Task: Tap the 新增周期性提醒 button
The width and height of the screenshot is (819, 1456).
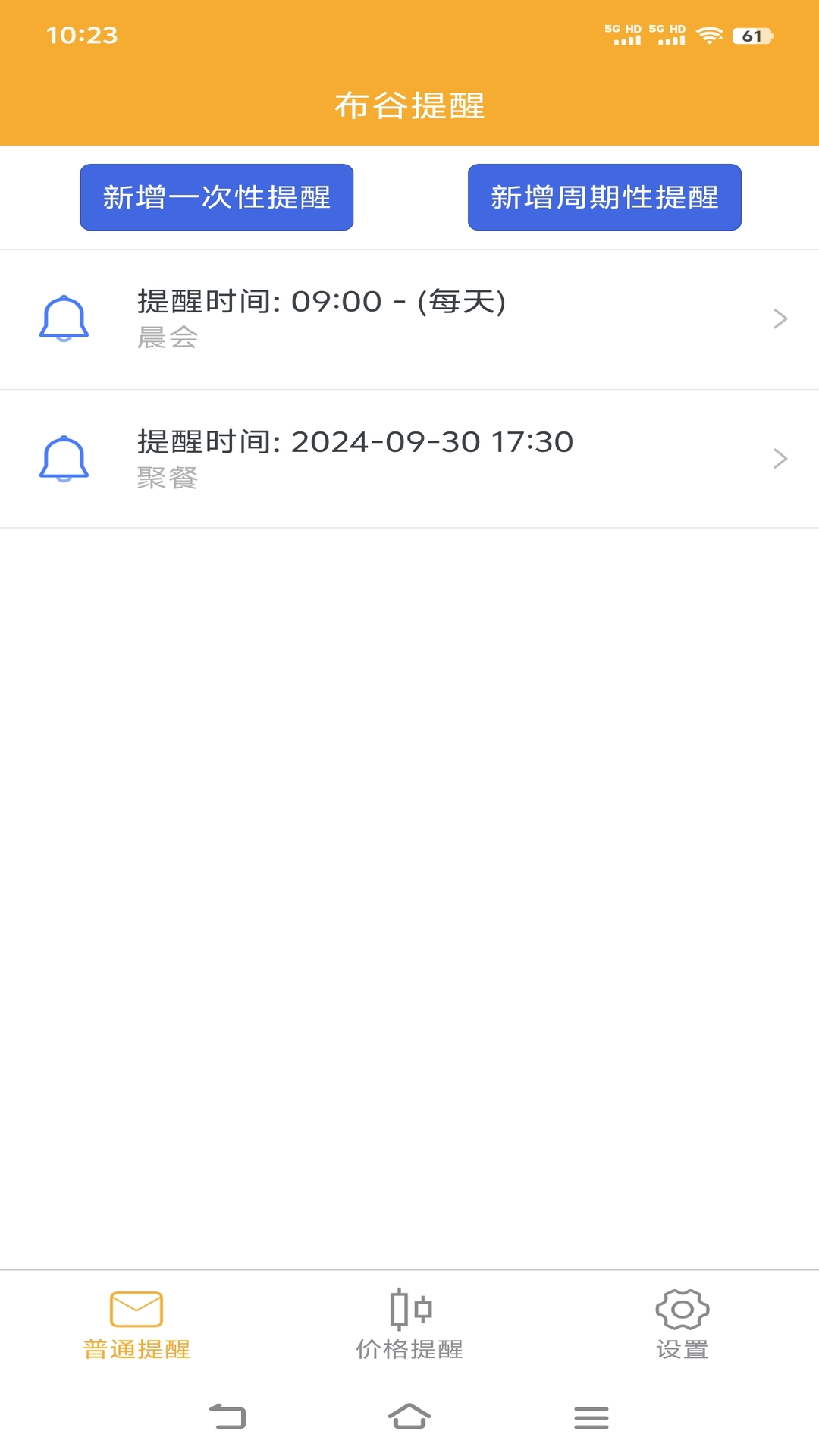Action: [x=604, y=196]
